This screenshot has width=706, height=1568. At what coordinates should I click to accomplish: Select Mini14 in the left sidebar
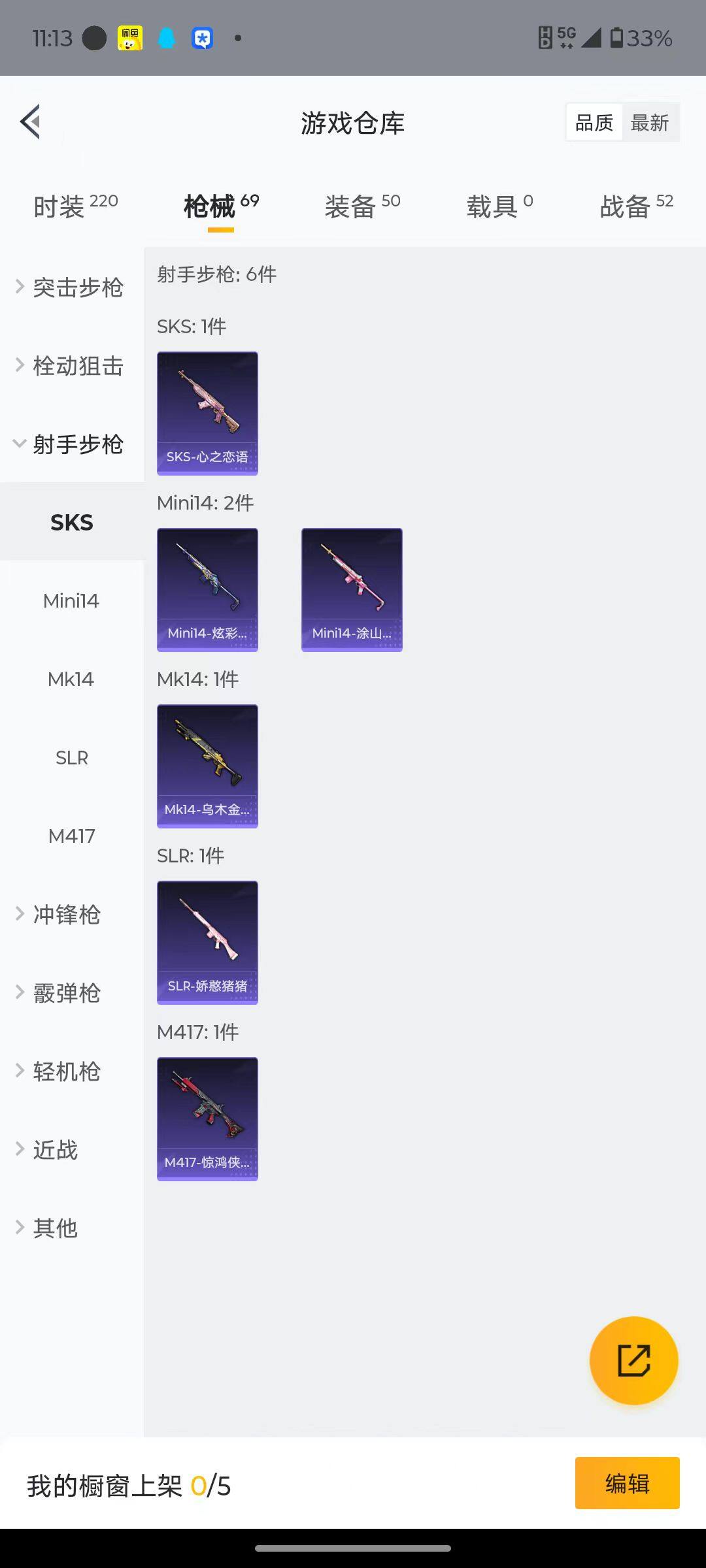click(x=71, y=600)
